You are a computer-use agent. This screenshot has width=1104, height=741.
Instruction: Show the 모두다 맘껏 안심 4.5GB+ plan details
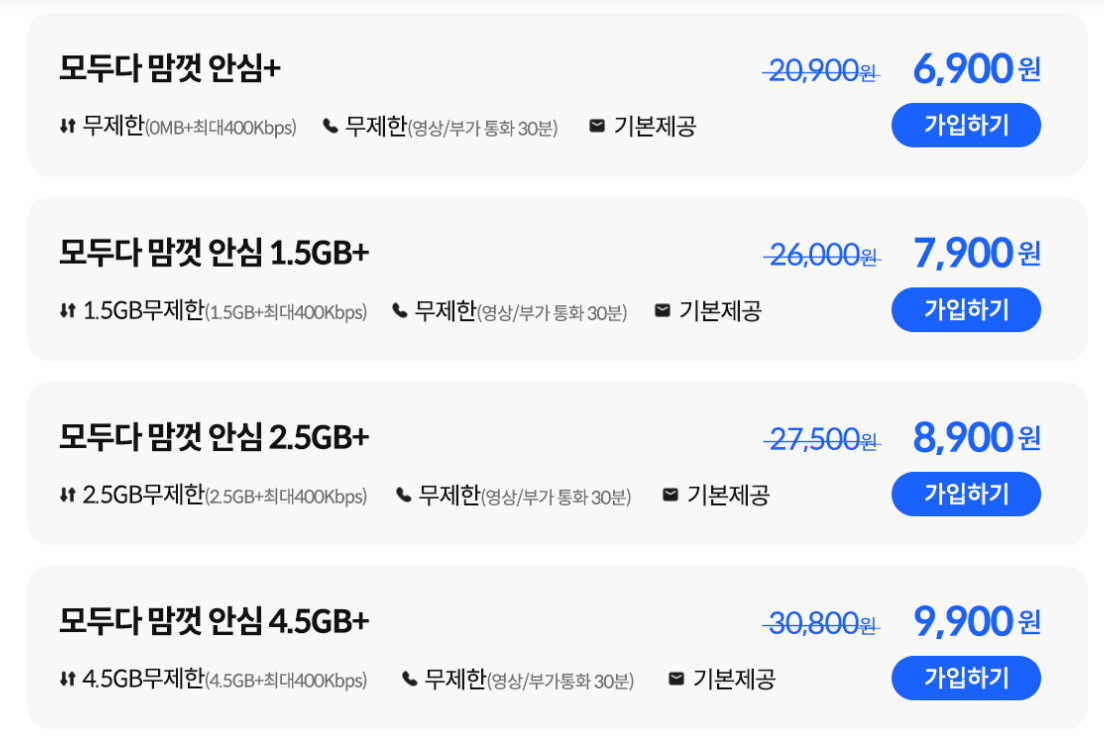click(214, 621)
